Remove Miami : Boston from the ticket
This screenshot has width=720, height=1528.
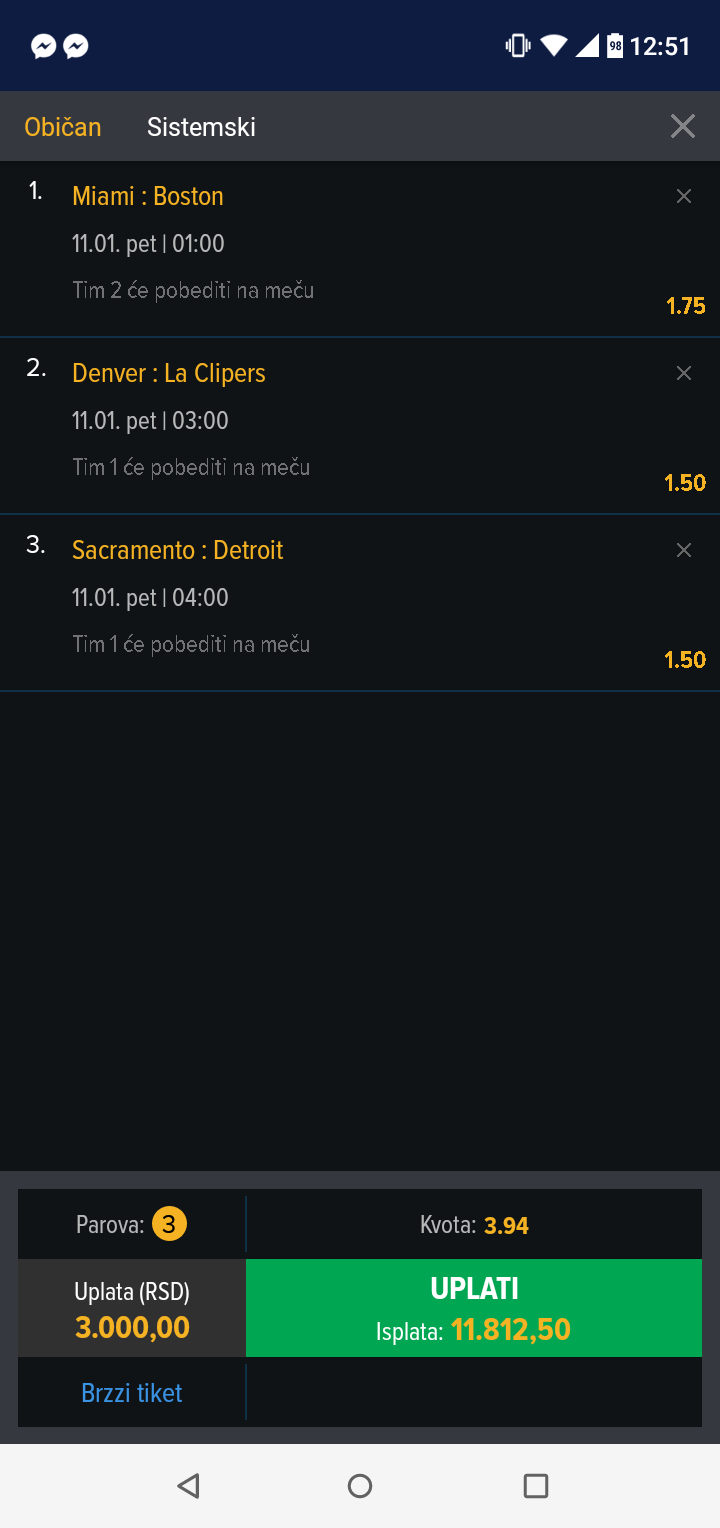(x=684, y=196)
